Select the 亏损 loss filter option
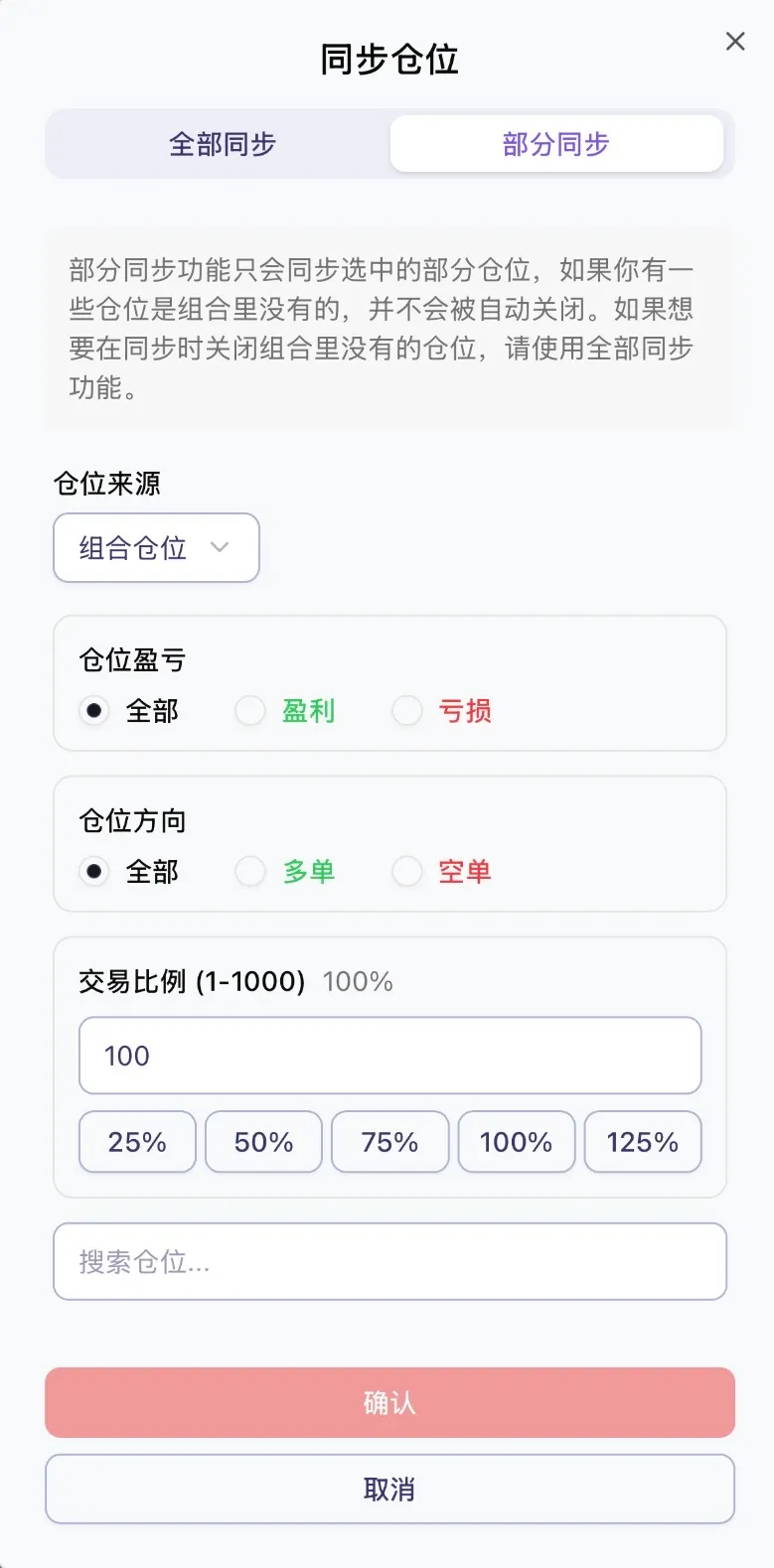The image size is (774, 1568). coord(407,711)
